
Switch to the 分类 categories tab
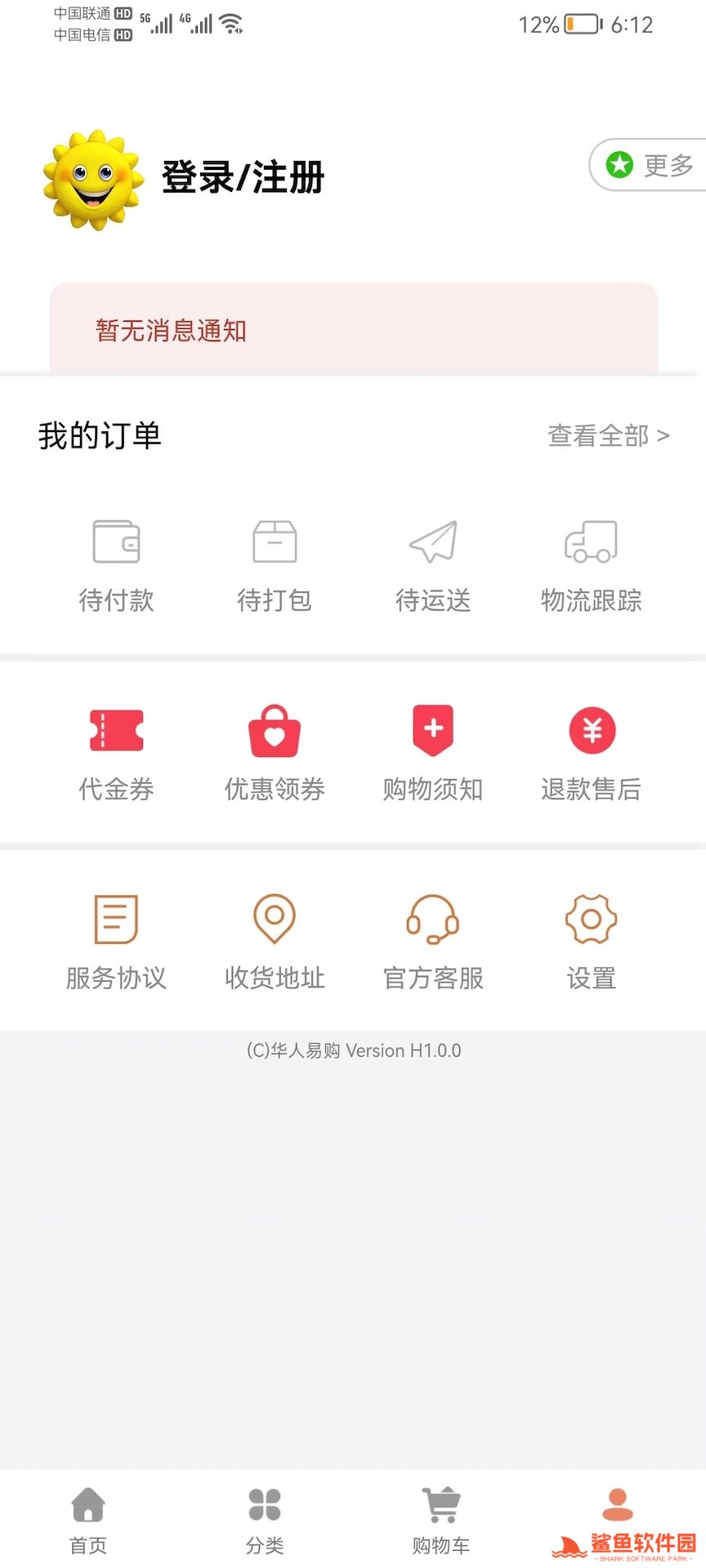[265, 1520]
